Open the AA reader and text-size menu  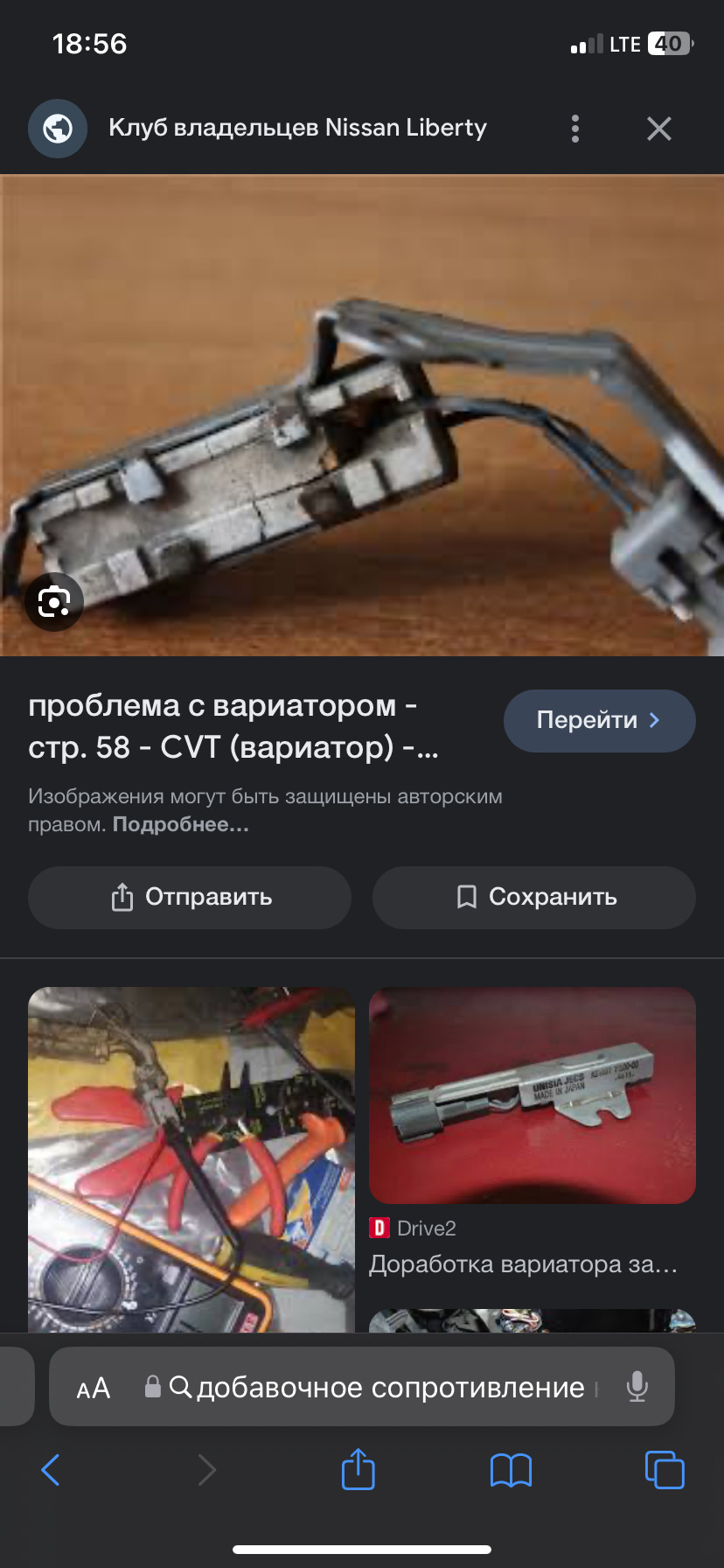coord(94,1388)
